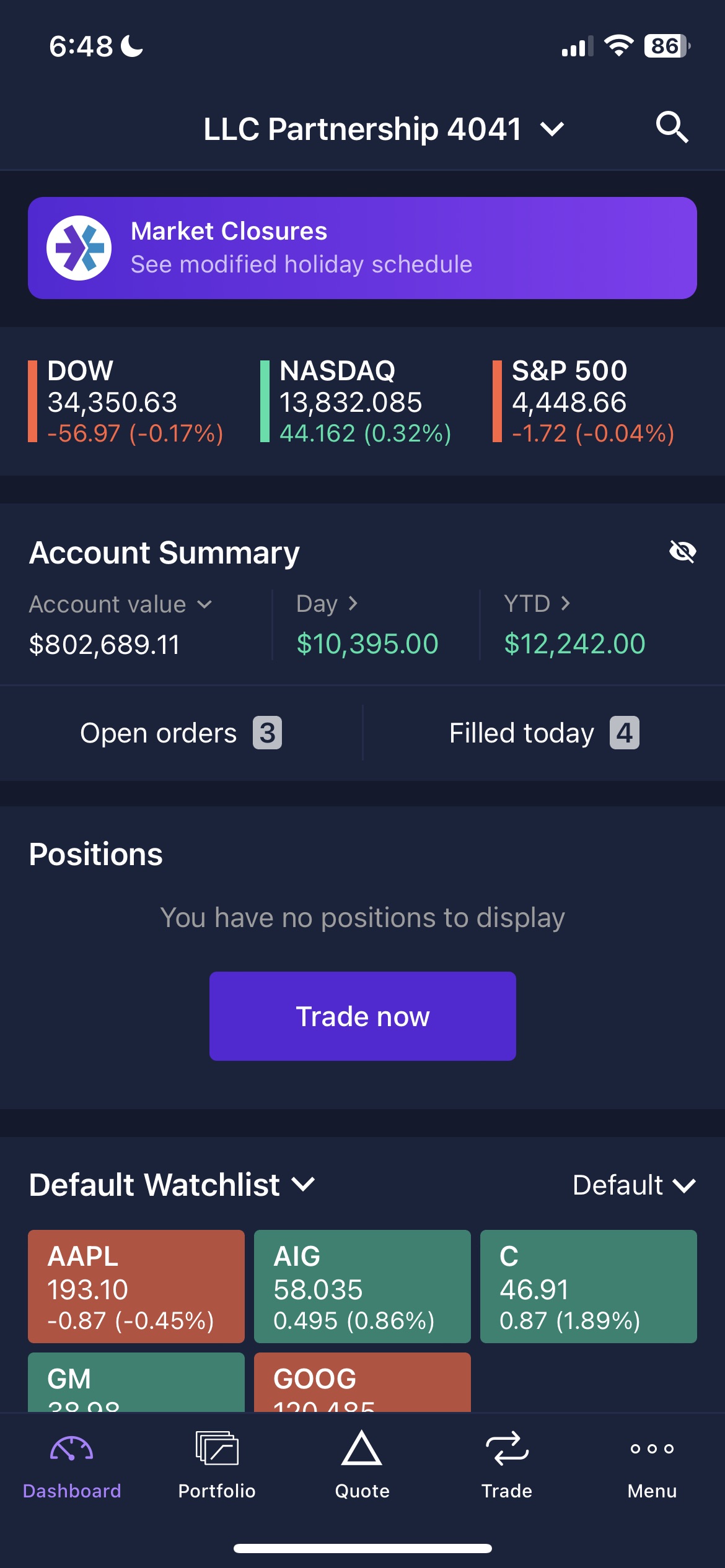Open the C watchlist tile
725x1568 pixels.
589,1286
